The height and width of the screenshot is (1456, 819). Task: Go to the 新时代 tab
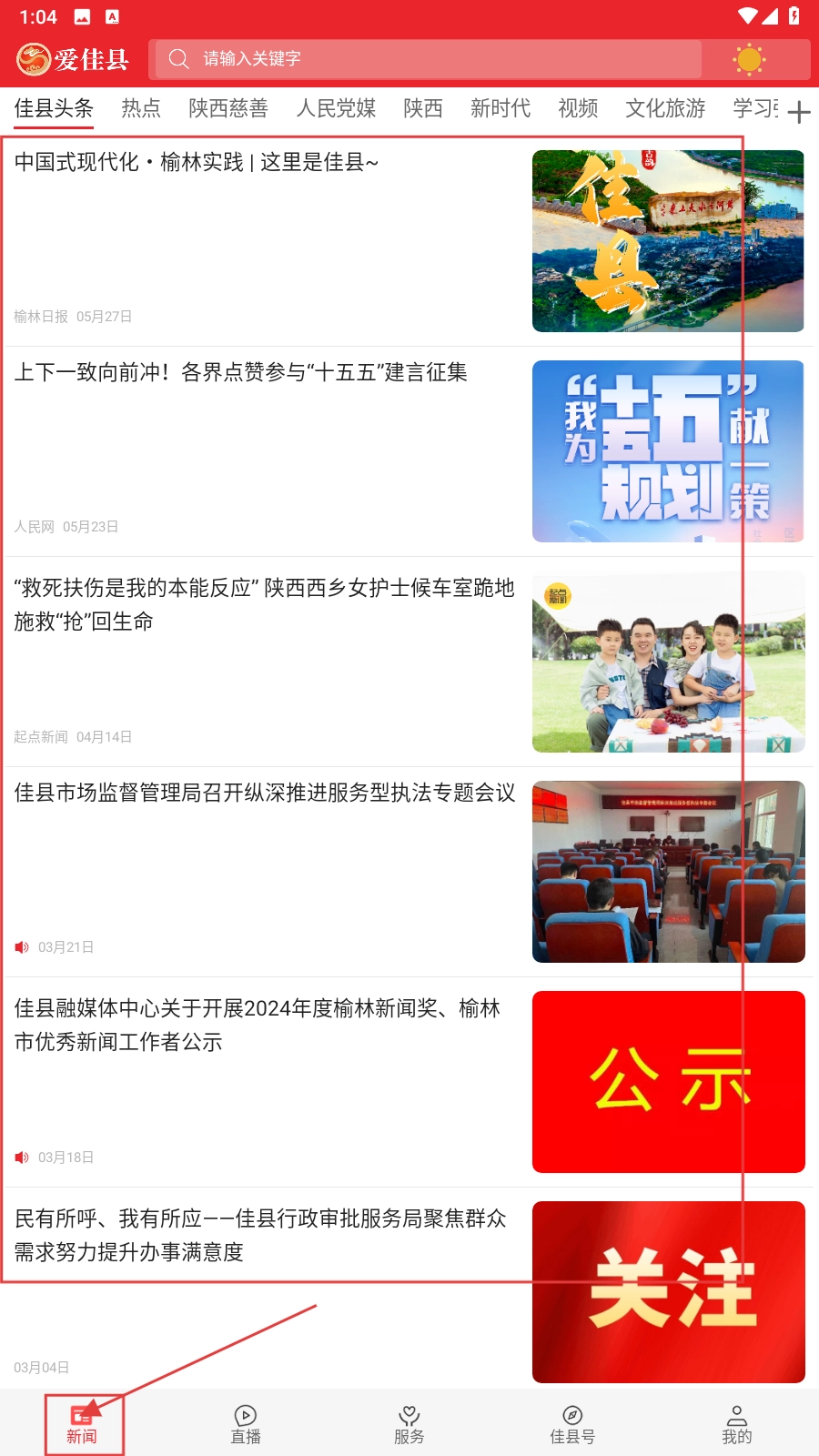coord(500,108)
